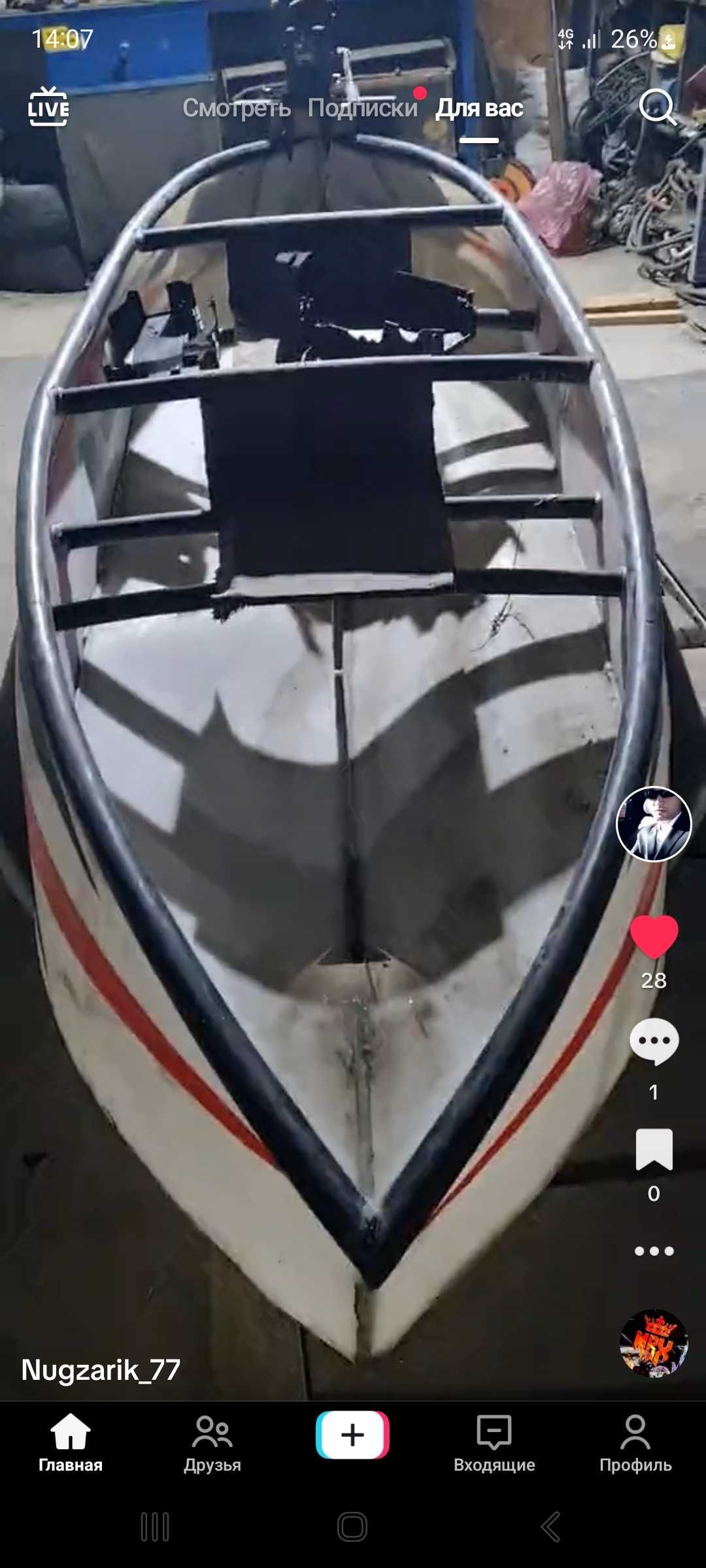Open the Nugzarik_77 username
This screenshot has width=706, height=1568.
(x=101, y=1369)
